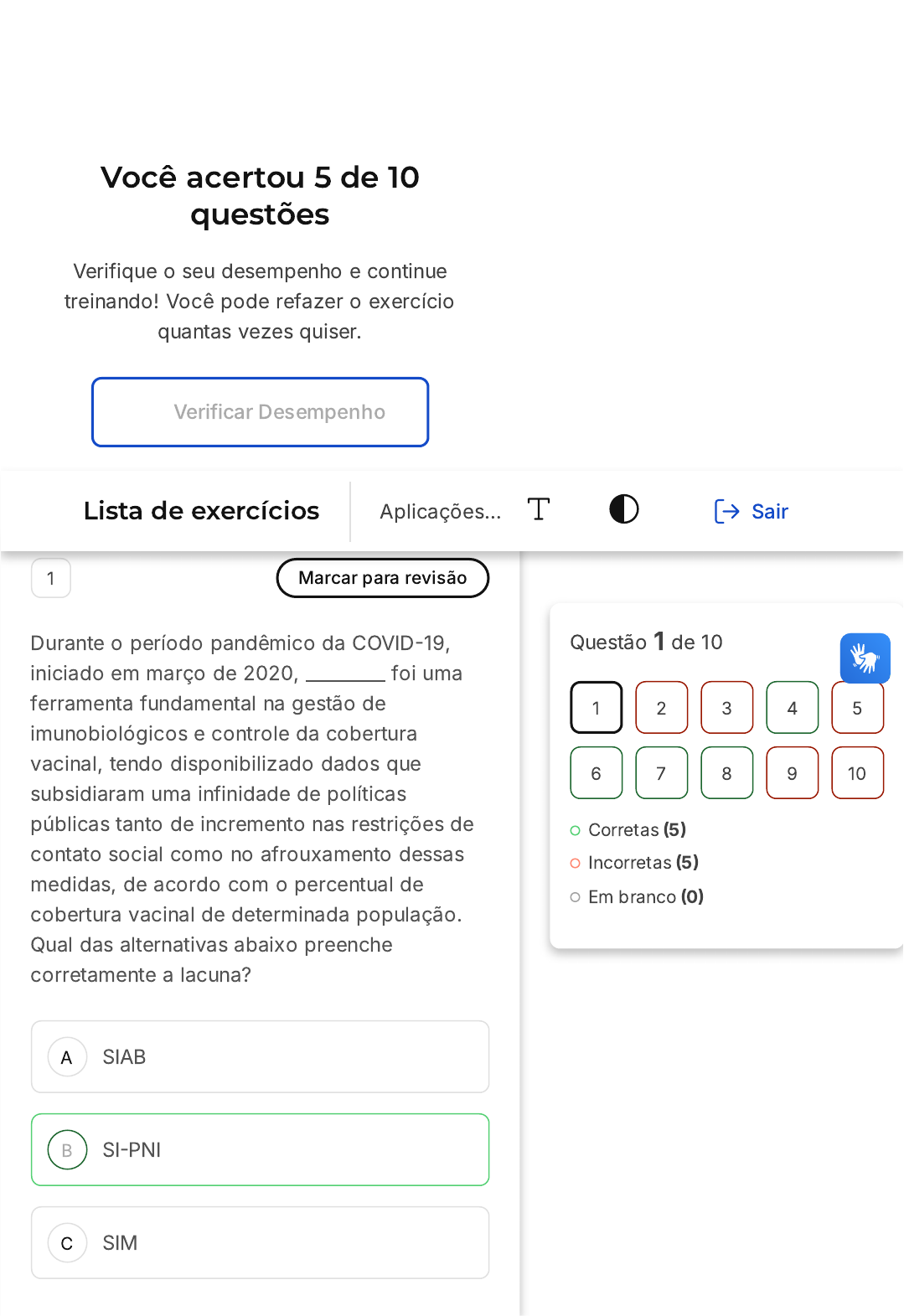Mark question for review

tap(382, 578)
